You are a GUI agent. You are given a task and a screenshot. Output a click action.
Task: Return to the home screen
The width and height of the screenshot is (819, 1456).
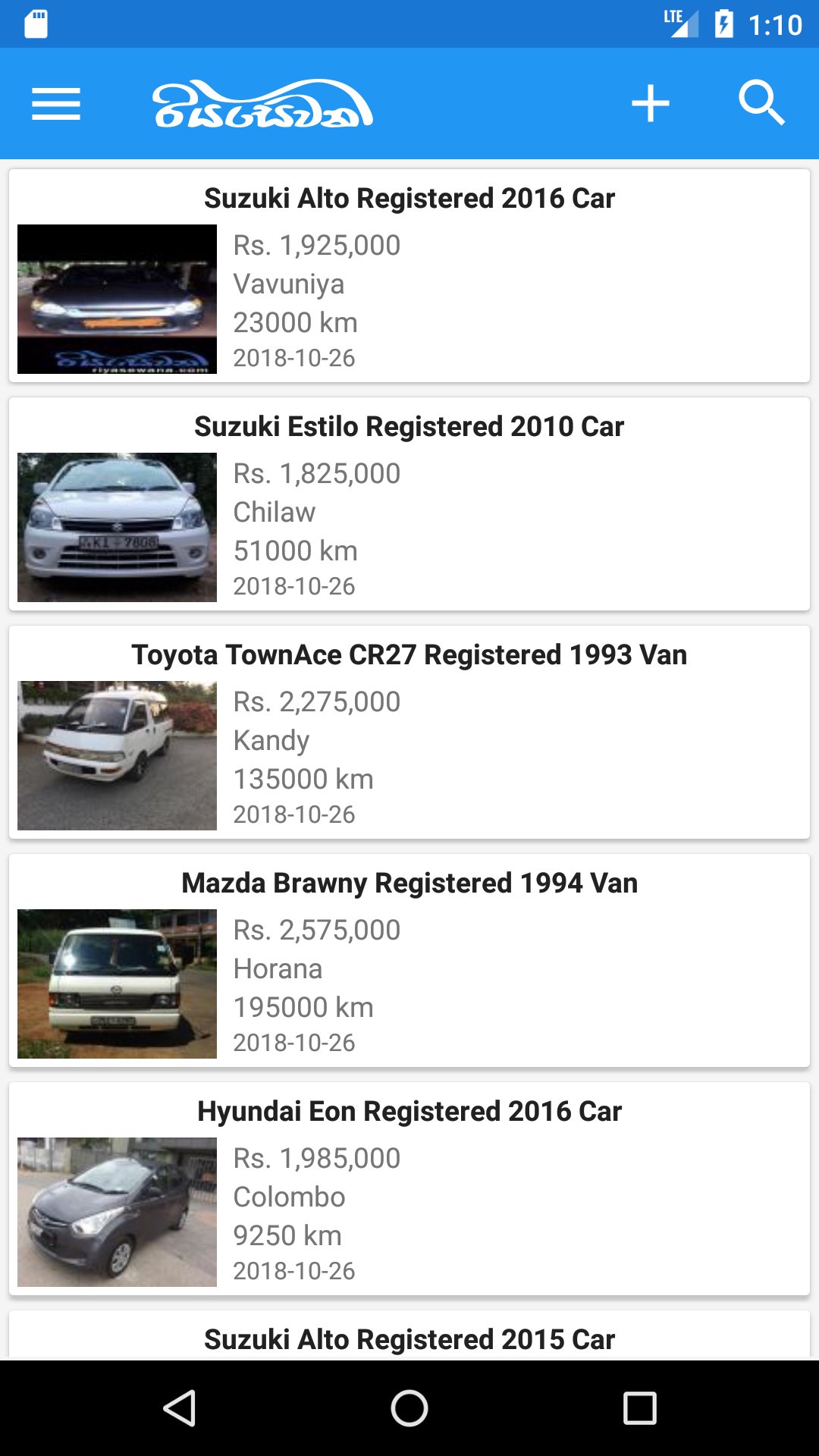tap(409, 1408)
